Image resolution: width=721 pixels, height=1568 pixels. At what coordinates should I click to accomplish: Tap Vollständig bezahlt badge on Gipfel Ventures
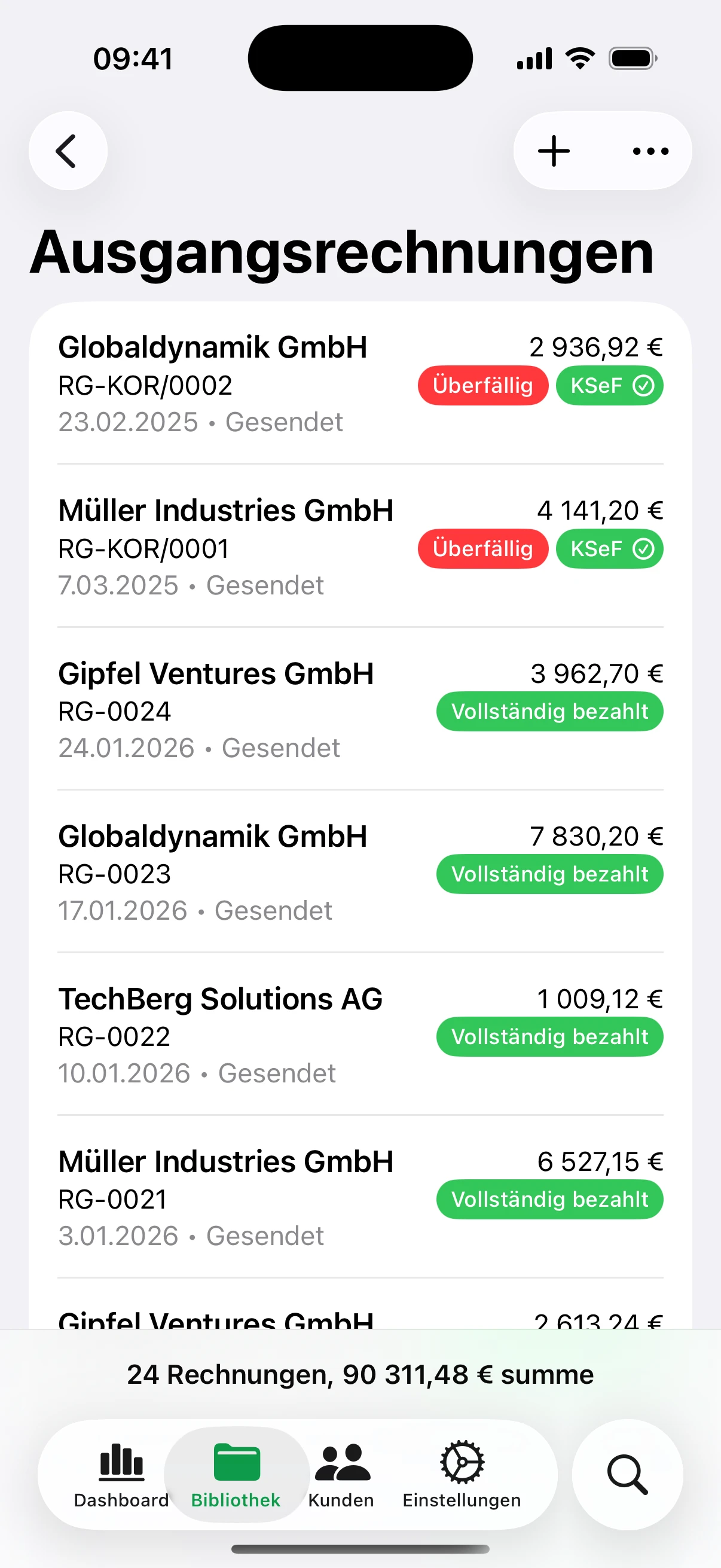(x=549, y=711)
